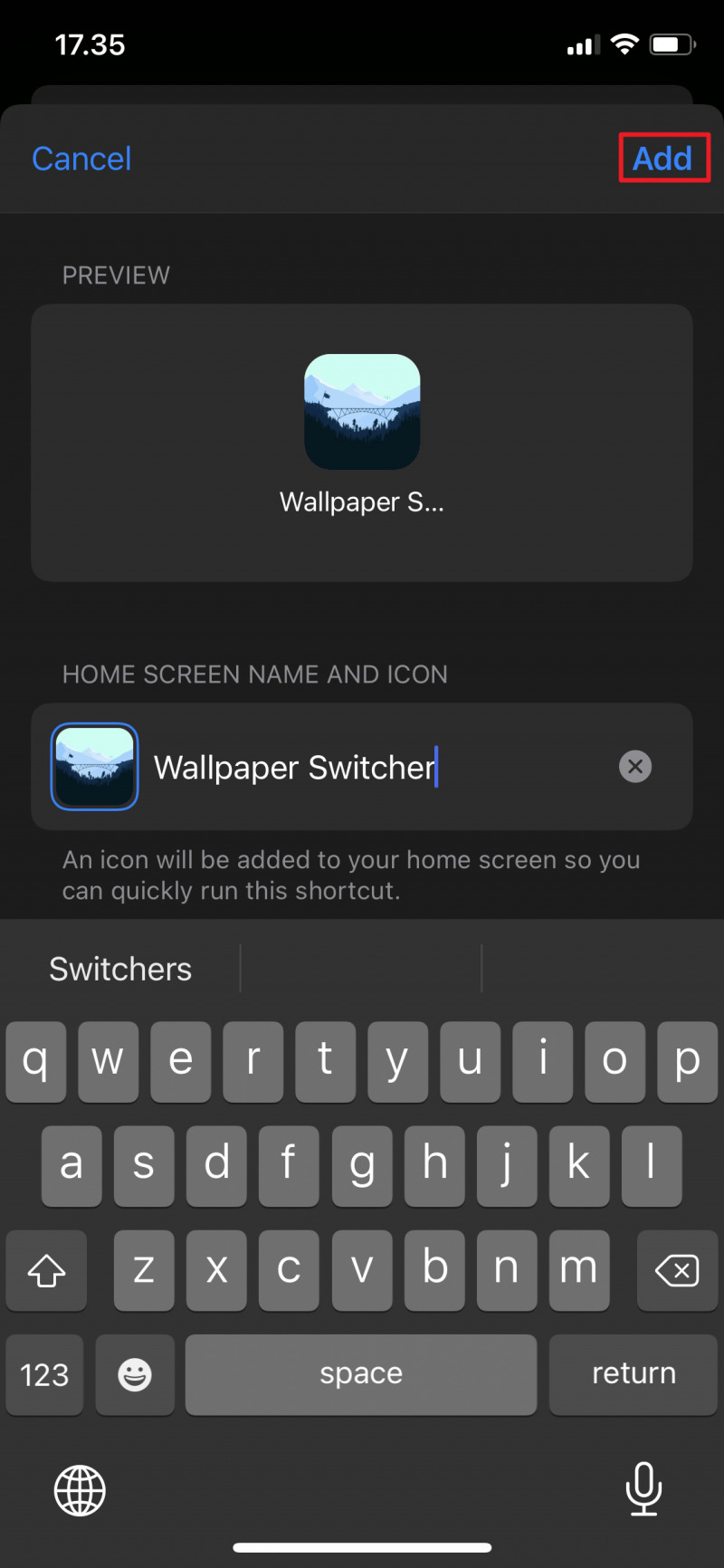Switch keyboard to 123 numbers
Image resolution: width=724 pixels, height=1568 pixels.
(44, 1374)
